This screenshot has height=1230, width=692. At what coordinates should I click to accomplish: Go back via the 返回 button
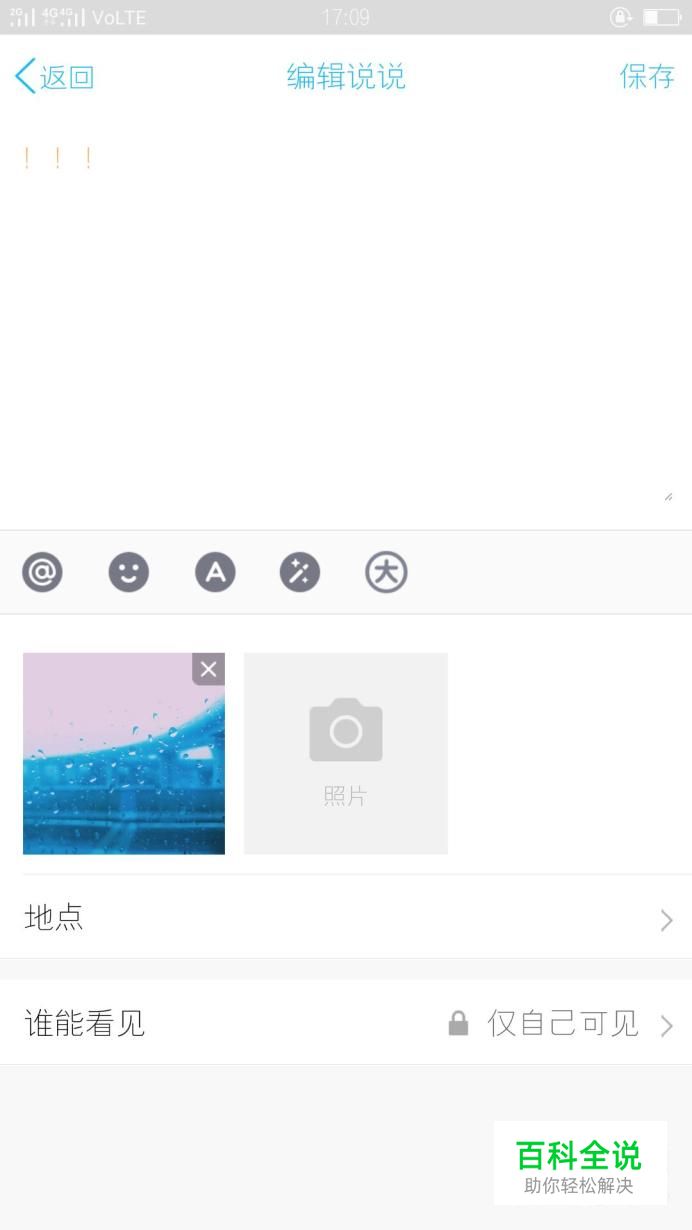[x=55, y=77]
